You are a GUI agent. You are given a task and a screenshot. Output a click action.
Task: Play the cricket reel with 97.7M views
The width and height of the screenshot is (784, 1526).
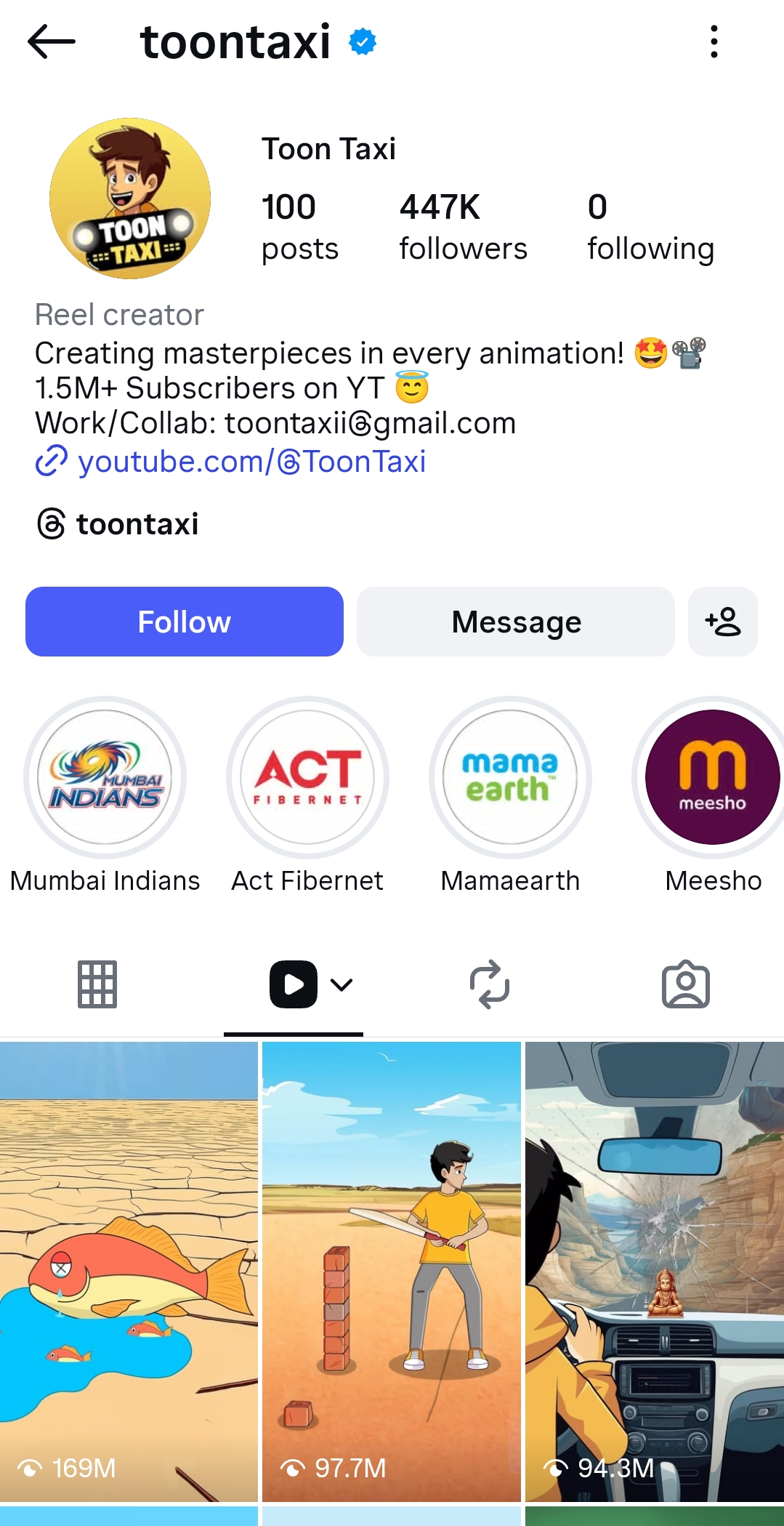click(392, 1271)
